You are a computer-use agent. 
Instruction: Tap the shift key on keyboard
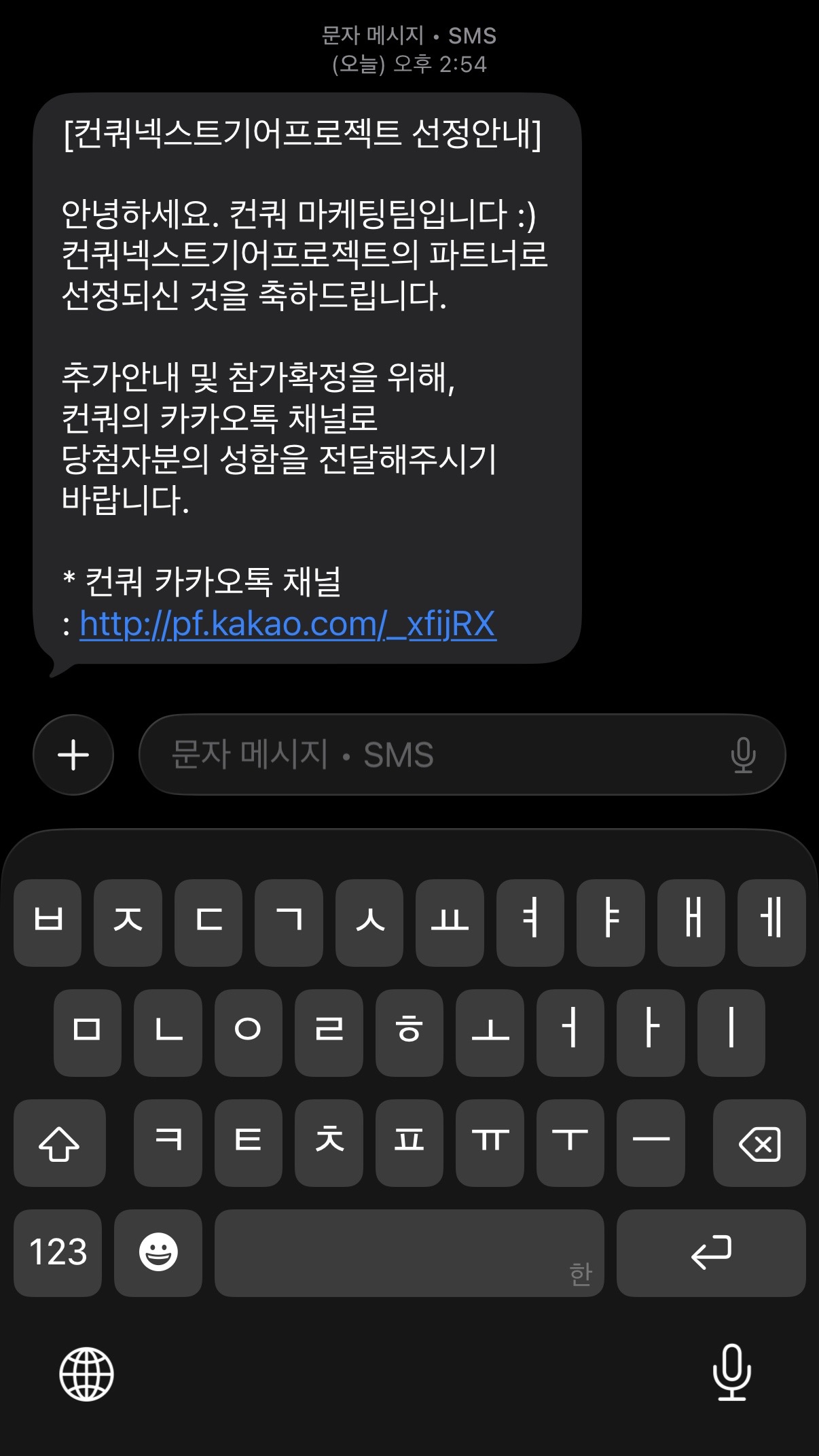coord(60,1143)
